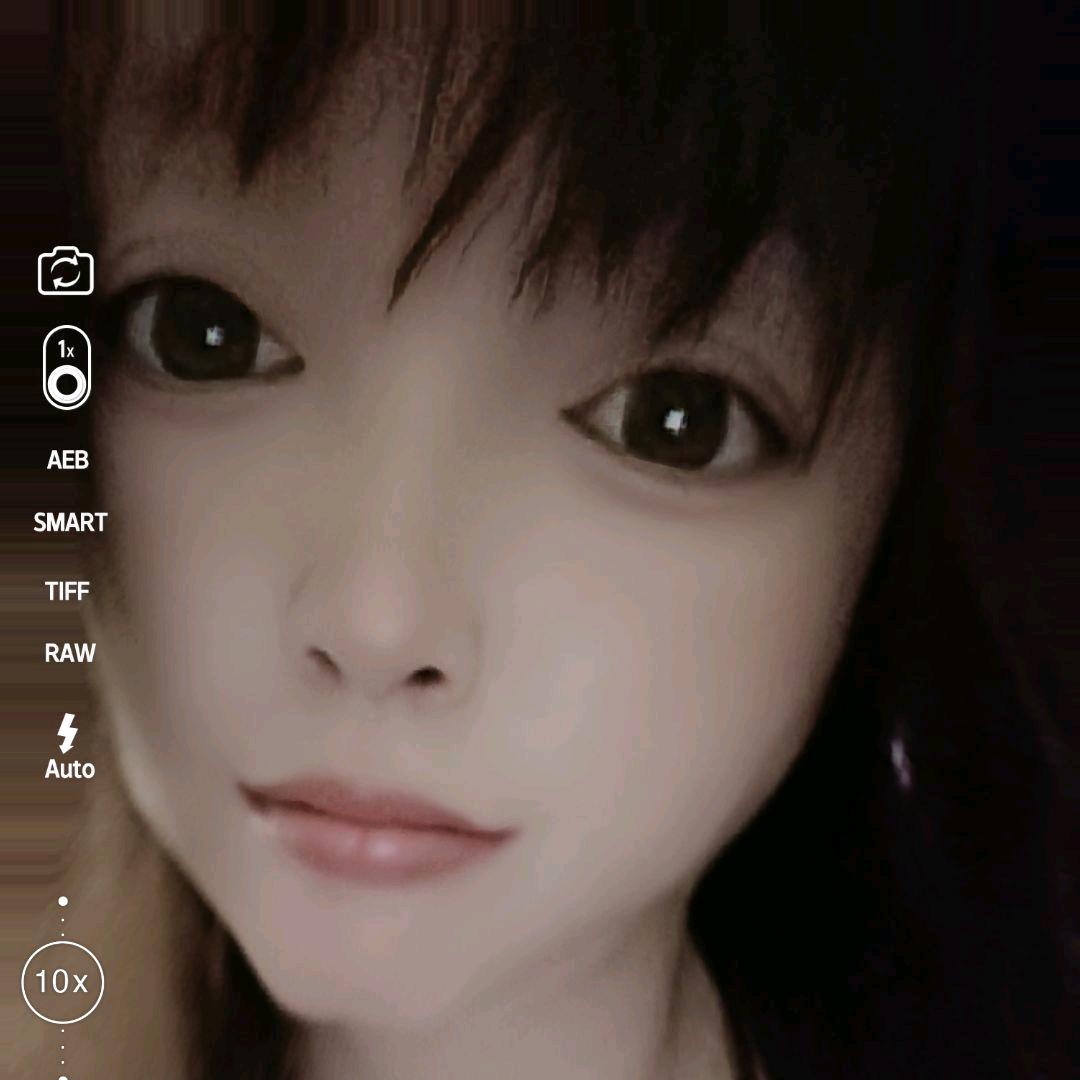
Task: Switch between front and rear camera
Action: (x=66, y=272)
